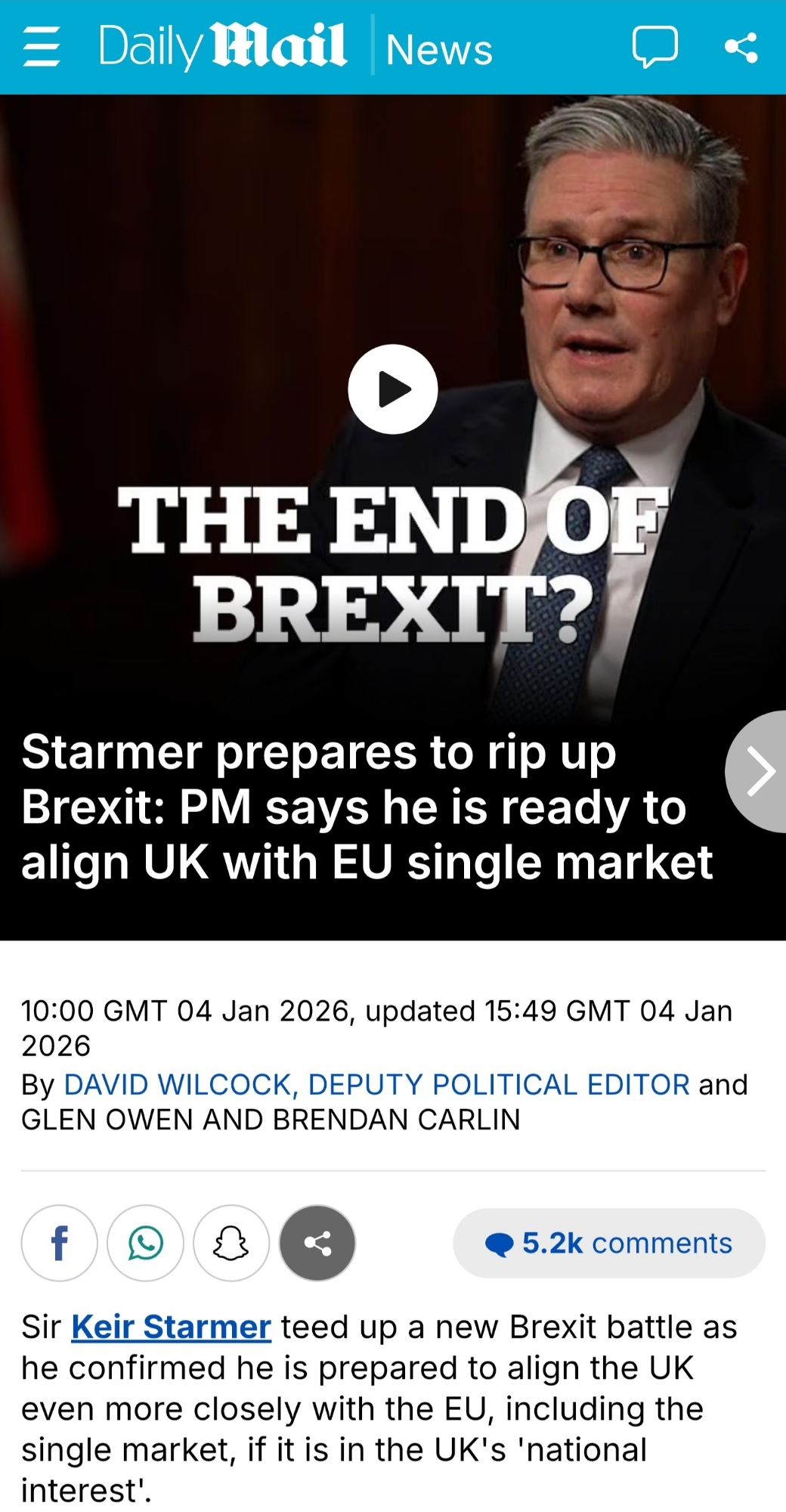This screenshot has width=786, height=1512.
Task: Share article using top bar icon
Action: 741,48
